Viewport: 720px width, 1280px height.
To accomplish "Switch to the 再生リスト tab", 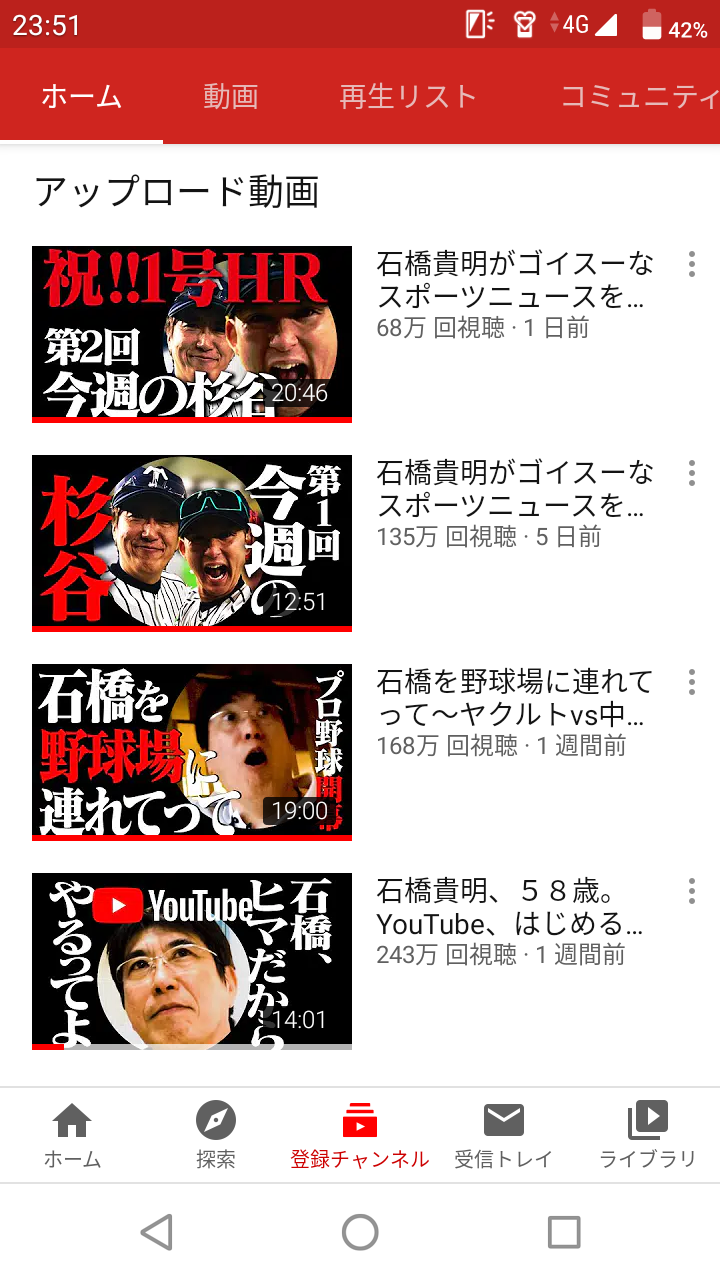I will click(407, 97).
